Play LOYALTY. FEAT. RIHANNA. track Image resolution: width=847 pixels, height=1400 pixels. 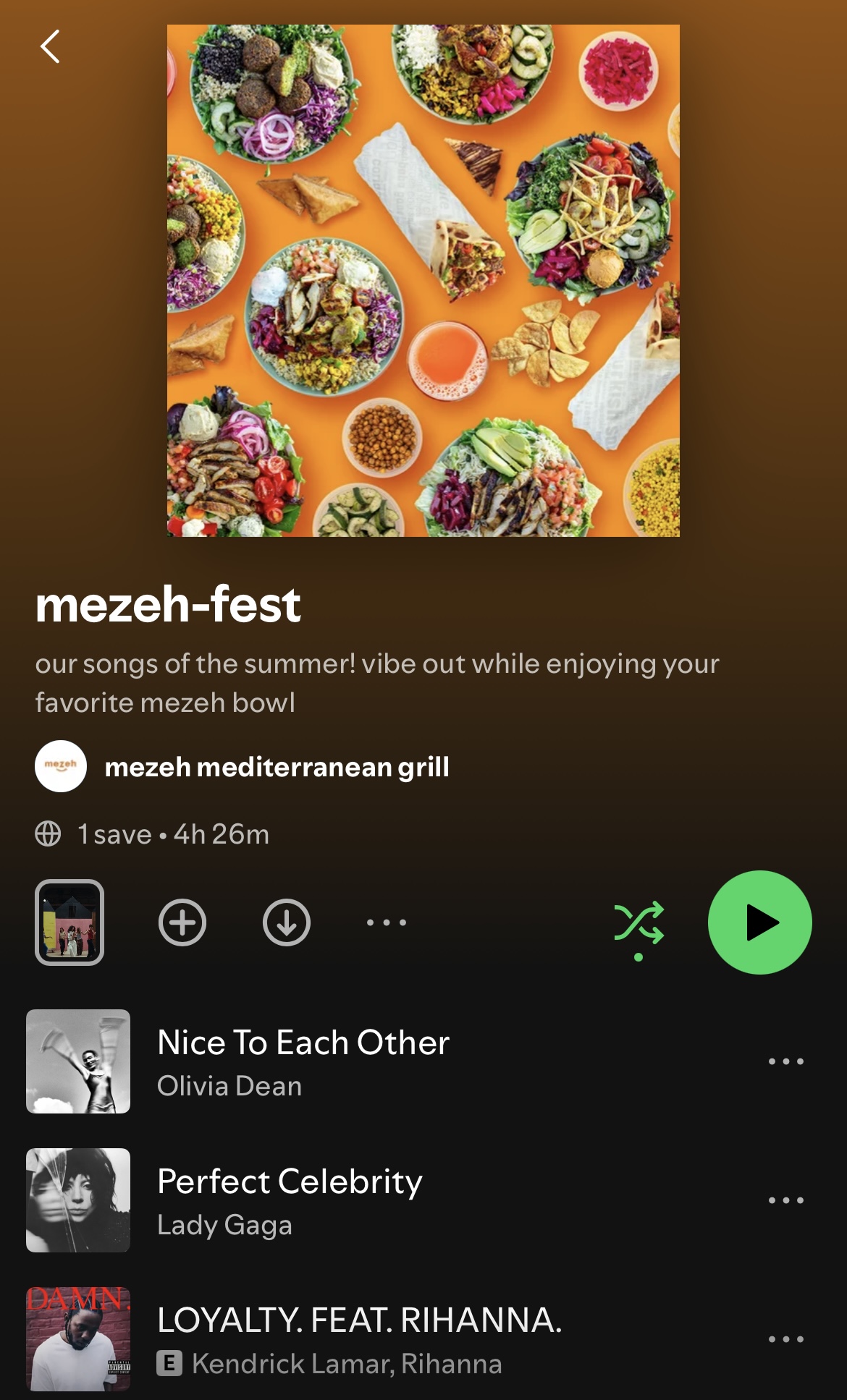point(359,1339)
